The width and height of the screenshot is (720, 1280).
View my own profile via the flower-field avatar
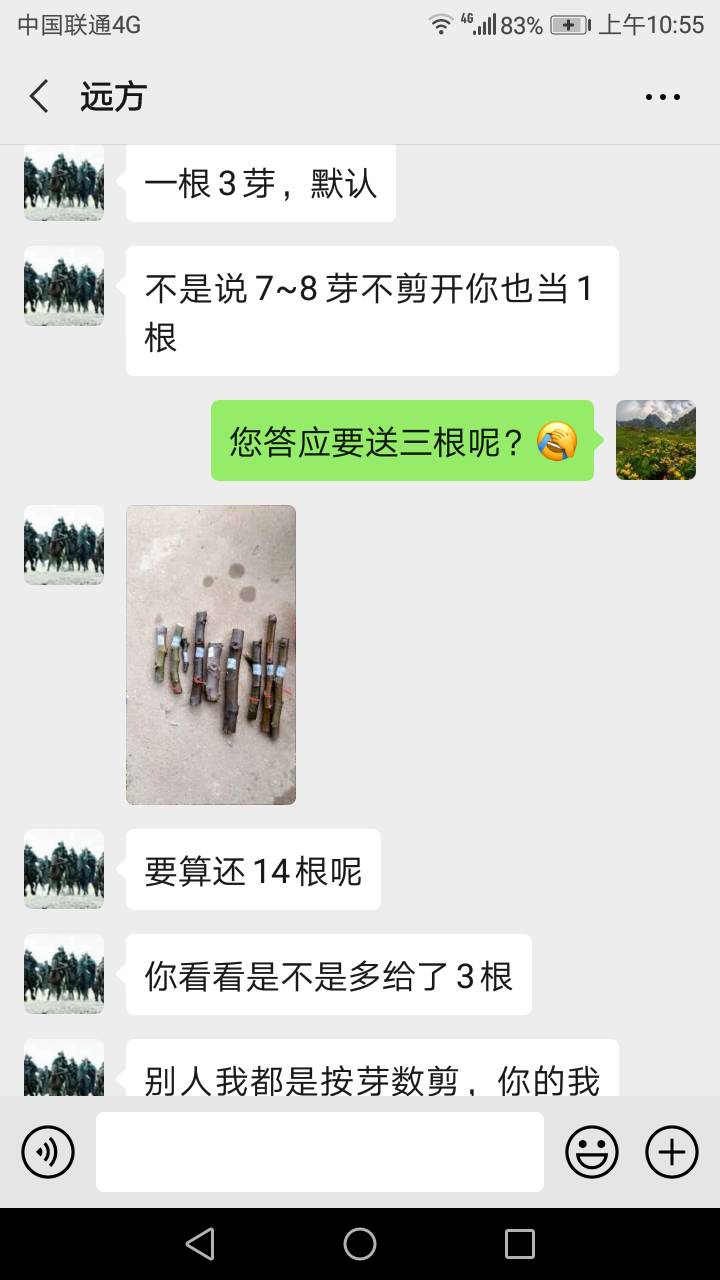(x=656, y=440)
